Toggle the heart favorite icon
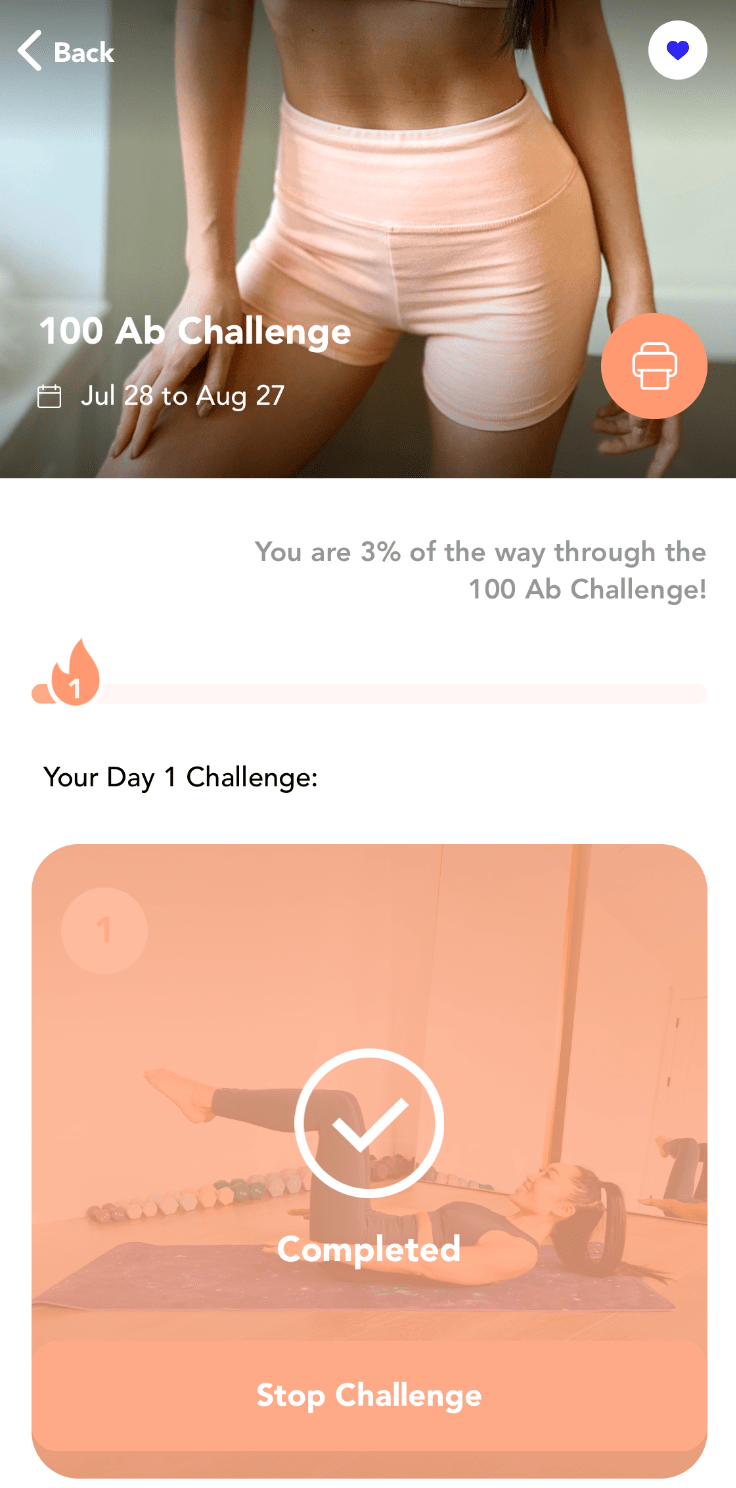This screenshot has height=1488, width=736. pos(678,50)
